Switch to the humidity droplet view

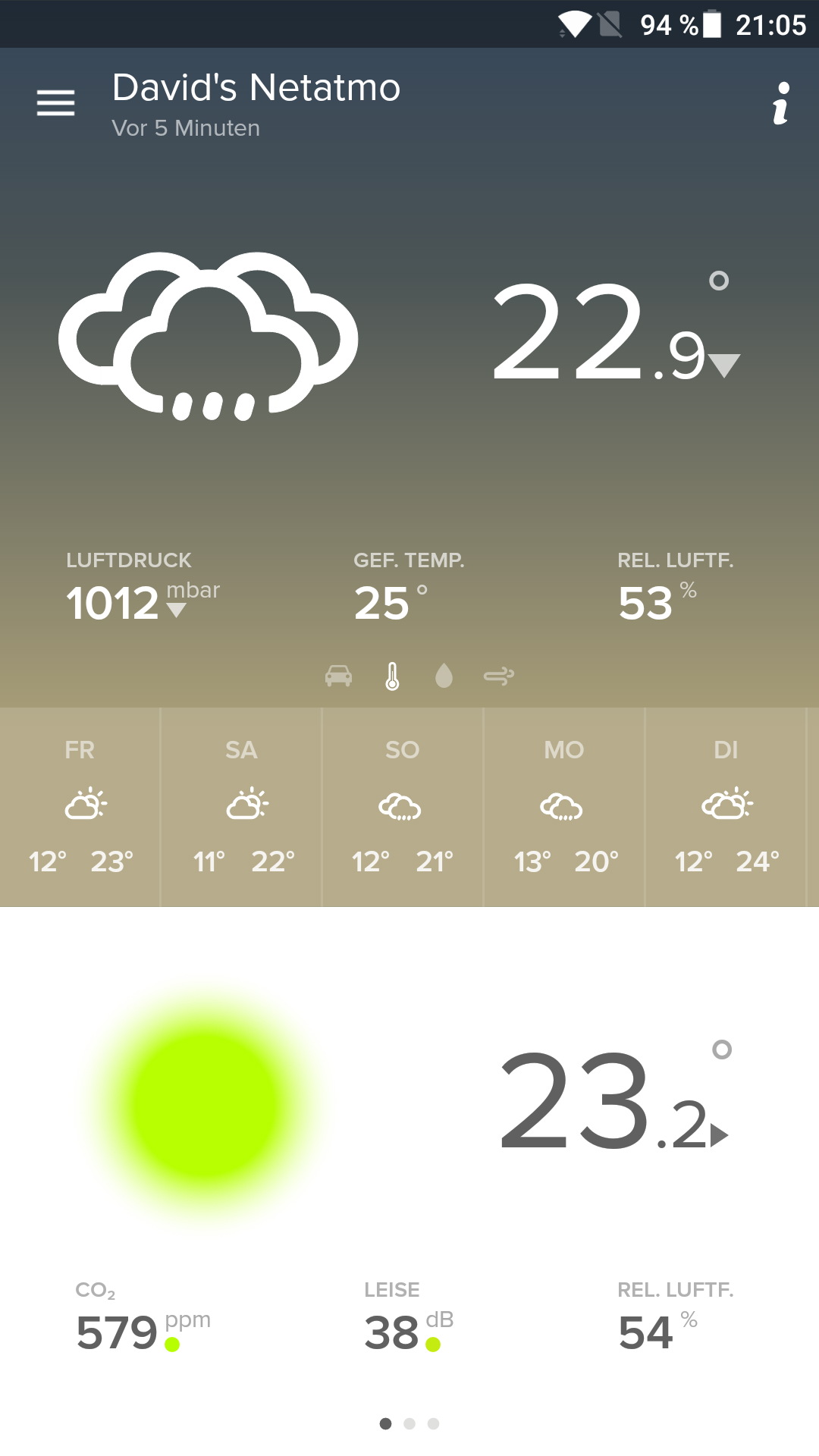[444, 676]
